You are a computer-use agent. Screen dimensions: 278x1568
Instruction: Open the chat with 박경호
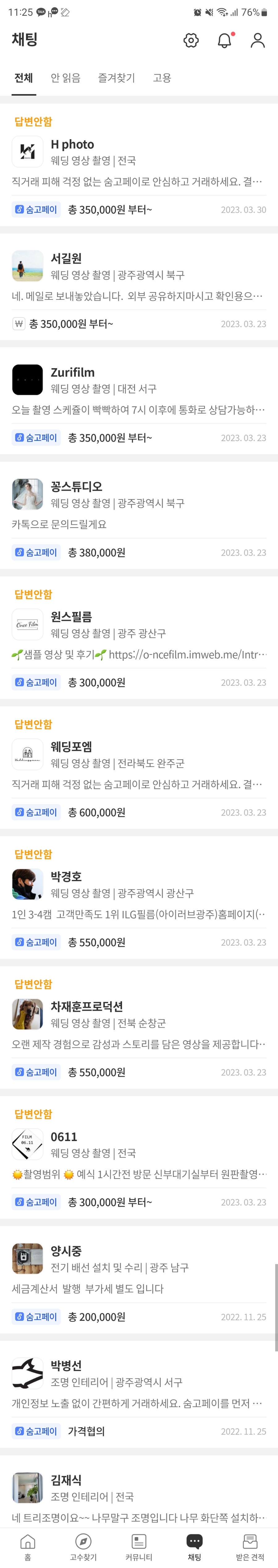tap(139, 895)
